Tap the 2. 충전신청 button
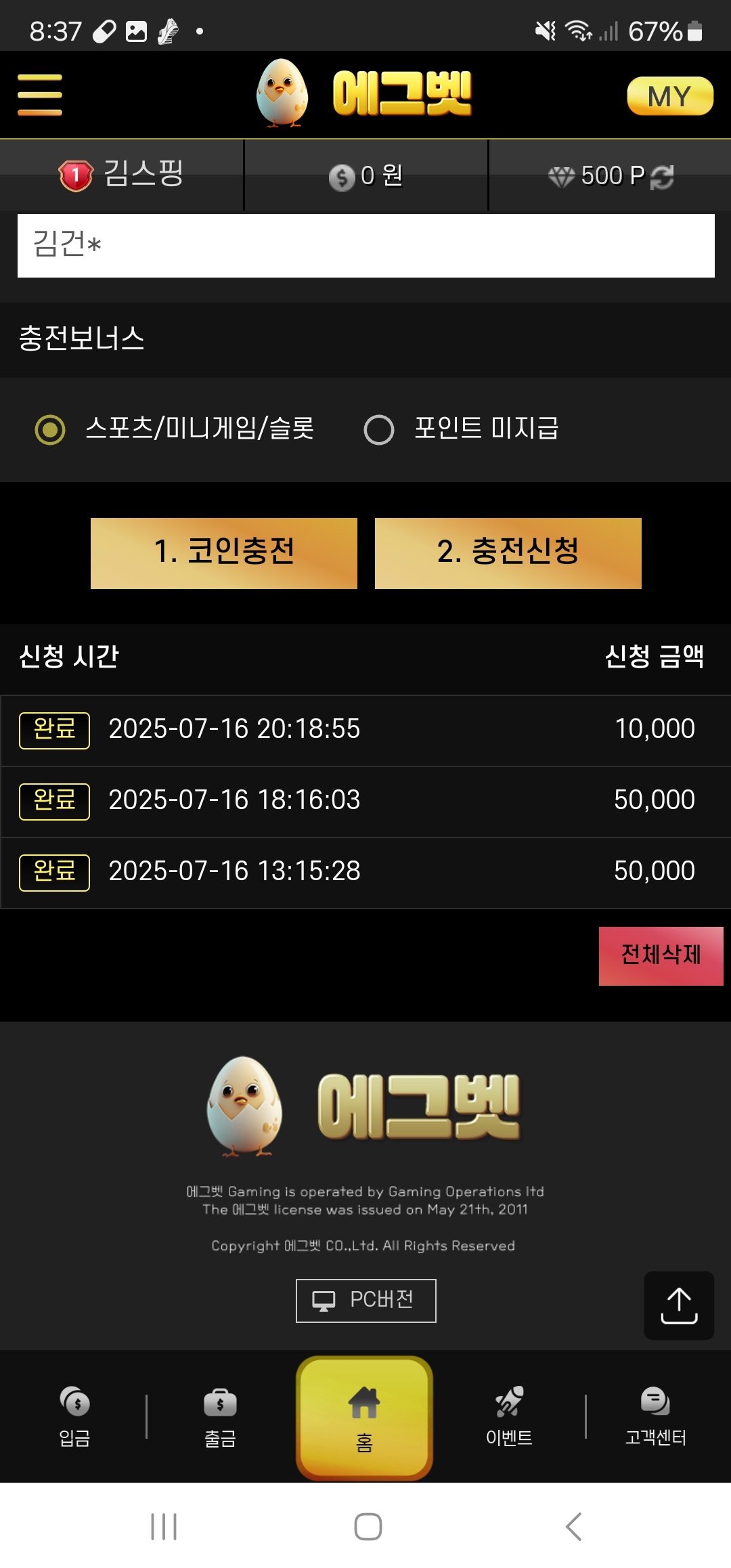Screen dimensions: 731x1568 tap(508, 553)
